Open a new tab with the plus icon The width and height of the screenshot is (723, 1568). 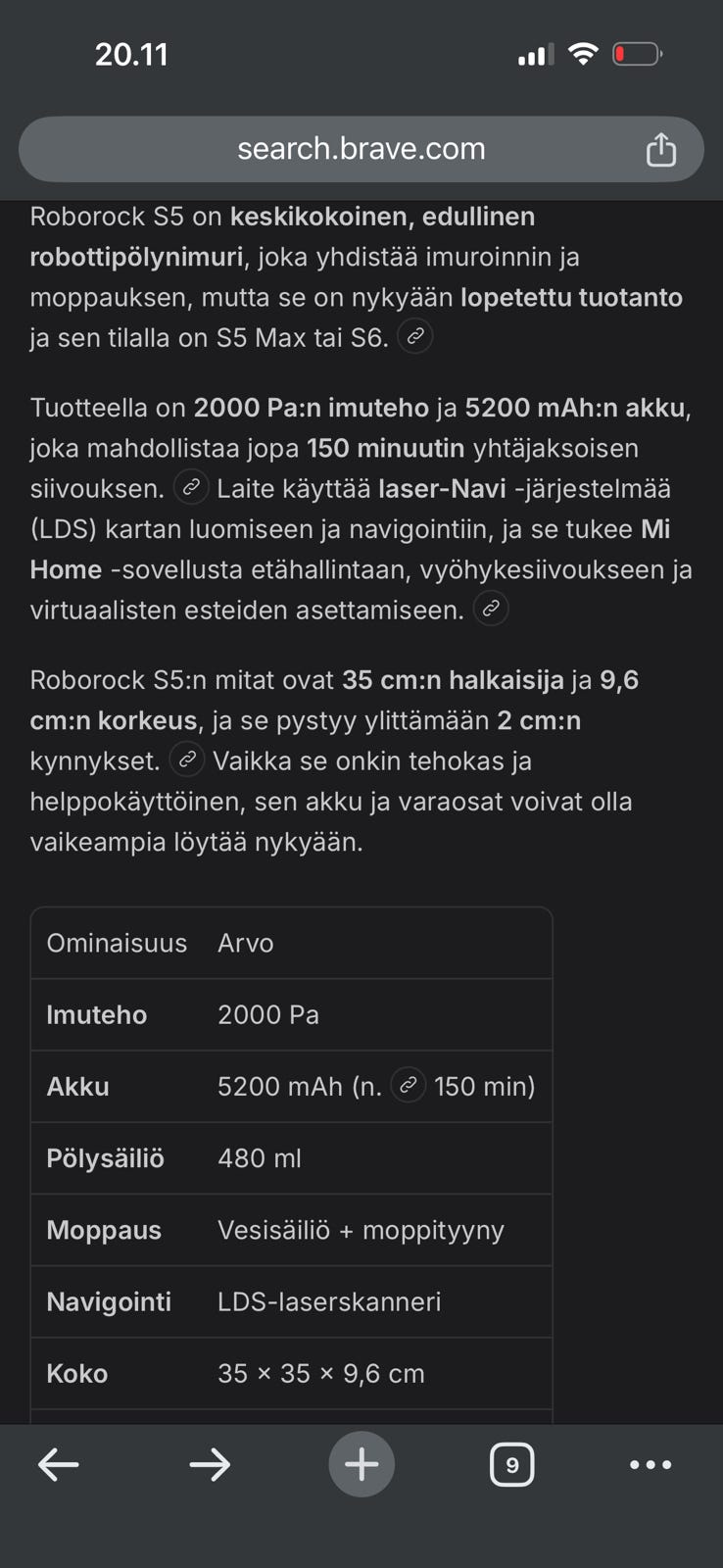click(361, 1464)
